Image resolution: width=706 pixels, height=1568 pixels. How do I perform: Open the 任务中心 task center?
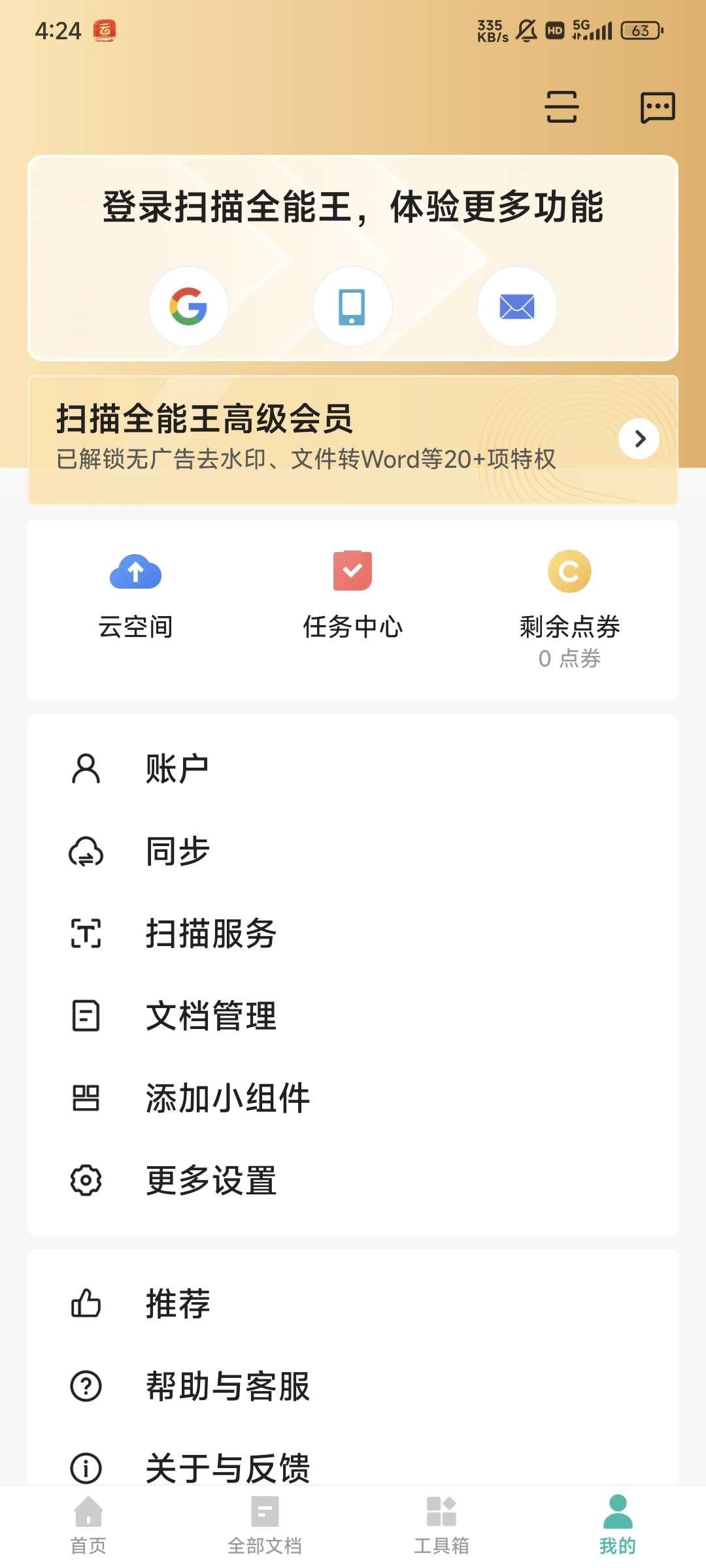click(x=352, y=595)
